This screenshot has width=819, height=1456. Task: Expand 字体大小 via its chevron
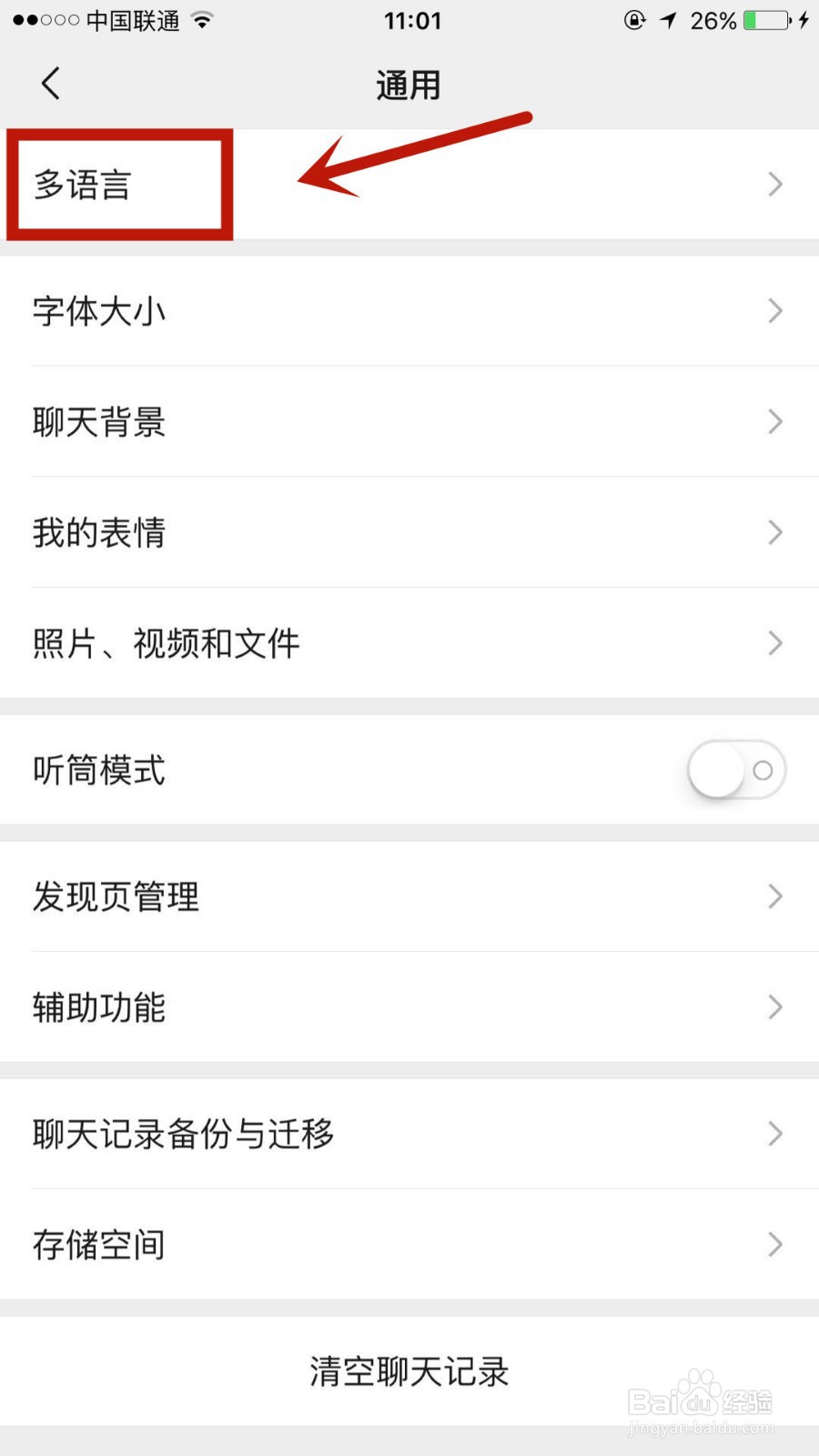click(x=774, y=311)
